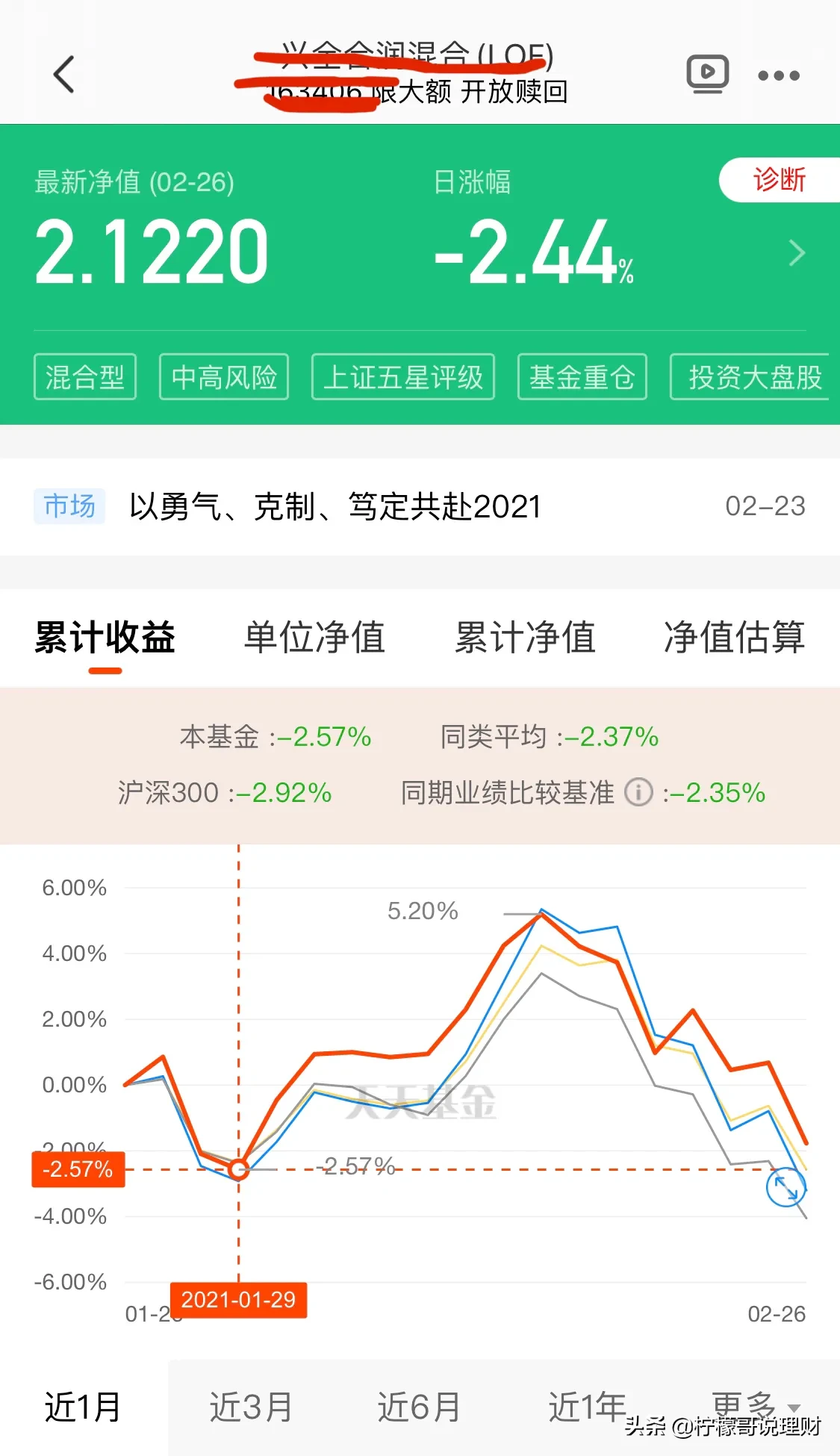Switch to the 累计净值 tab
The height and width of the screenshot is (1456, 840).
click(525, 638)
